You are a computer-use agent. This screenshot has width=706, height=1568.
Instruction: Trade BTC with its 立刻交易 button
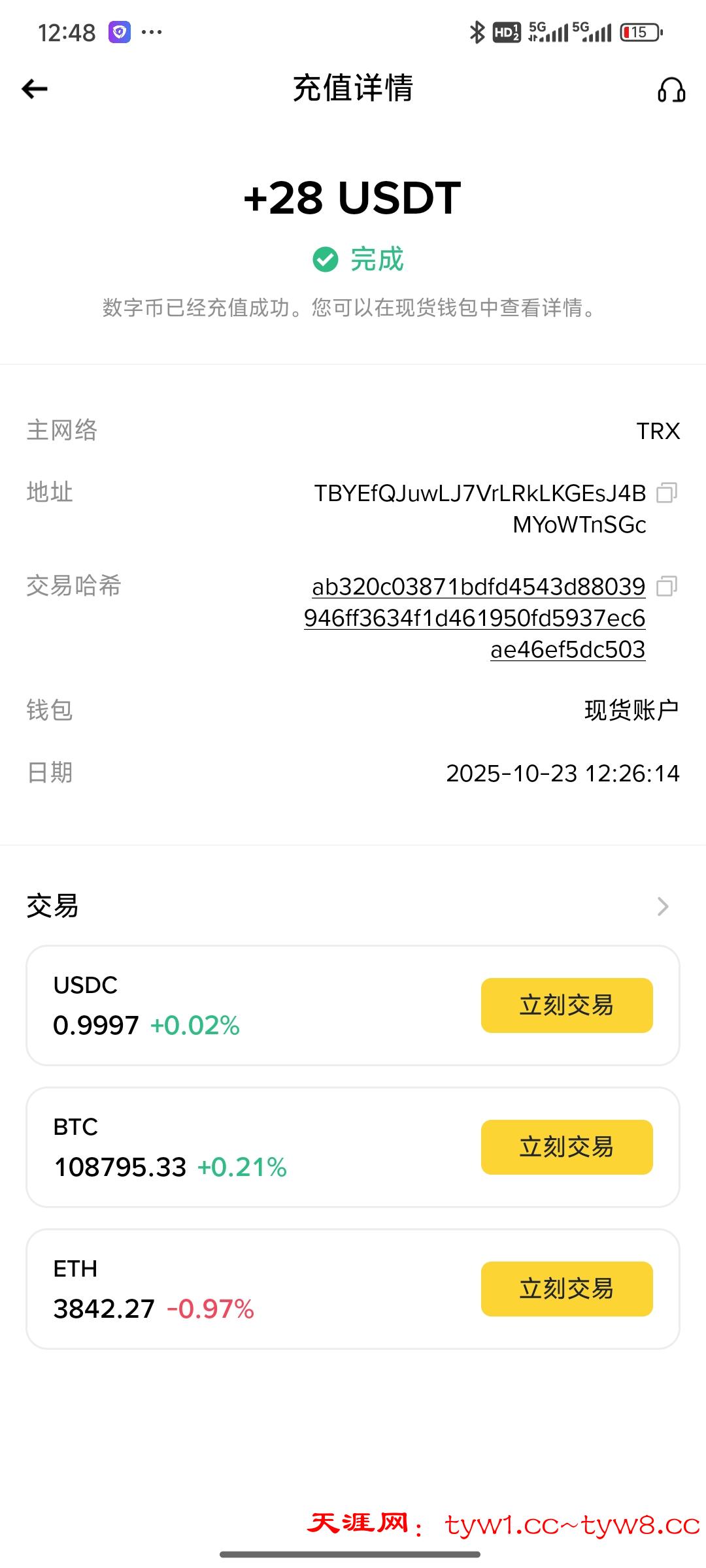point(567,1147)
